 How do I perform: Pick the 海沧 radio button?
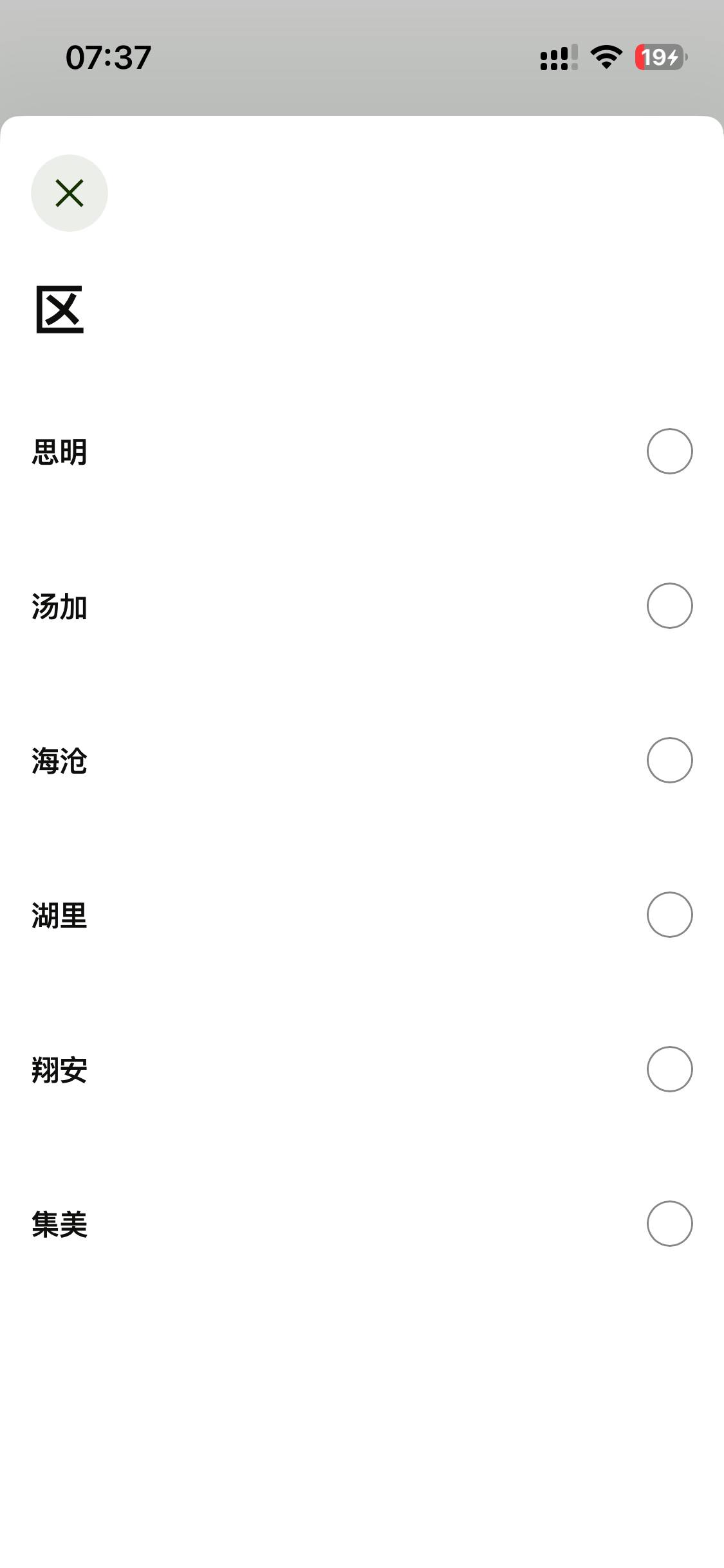point(669,760)
